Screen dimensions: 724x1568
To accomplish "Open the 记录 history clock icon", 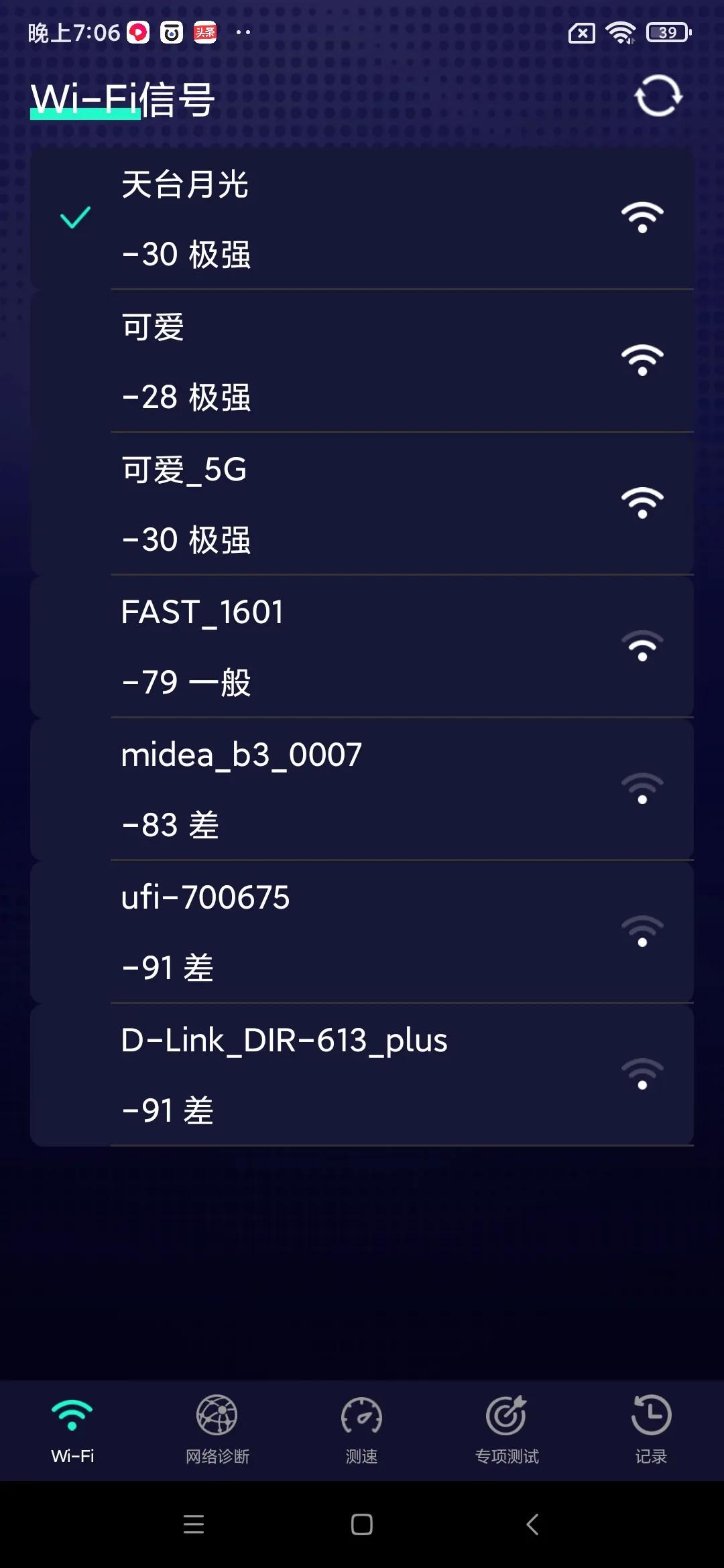I will [651, 1415].
